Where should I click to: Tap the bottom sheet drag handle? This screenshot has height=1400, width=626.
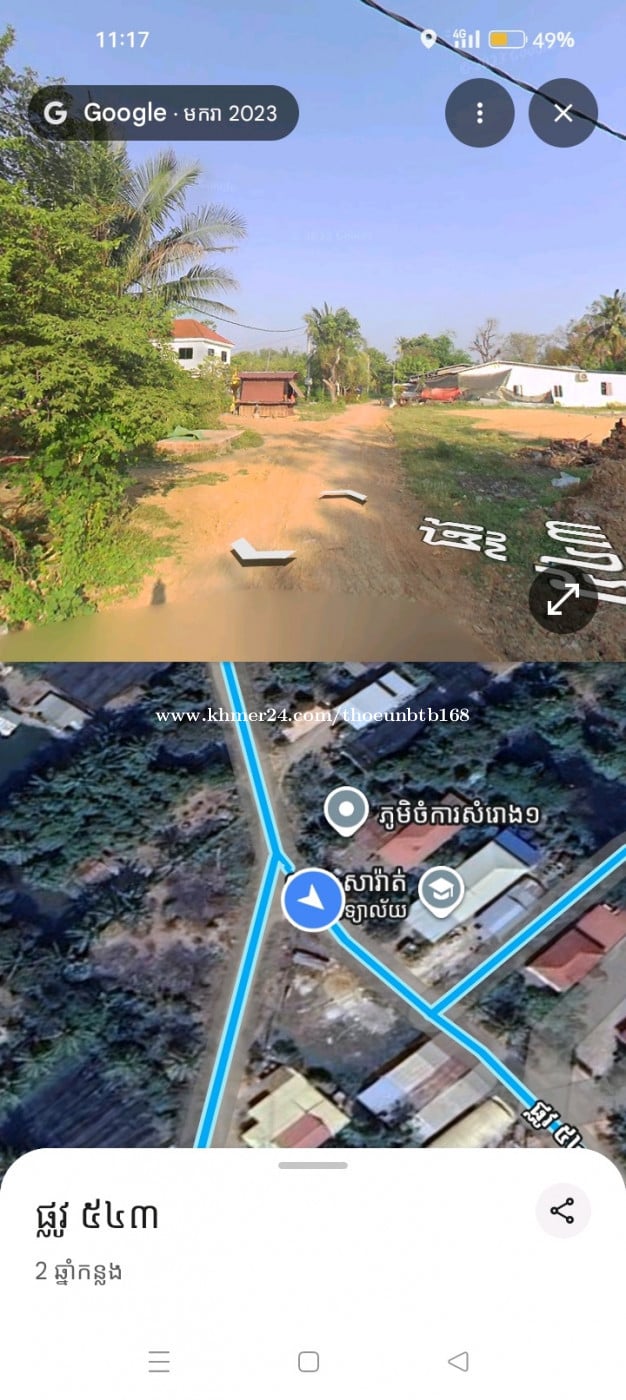pos(313,1165)
